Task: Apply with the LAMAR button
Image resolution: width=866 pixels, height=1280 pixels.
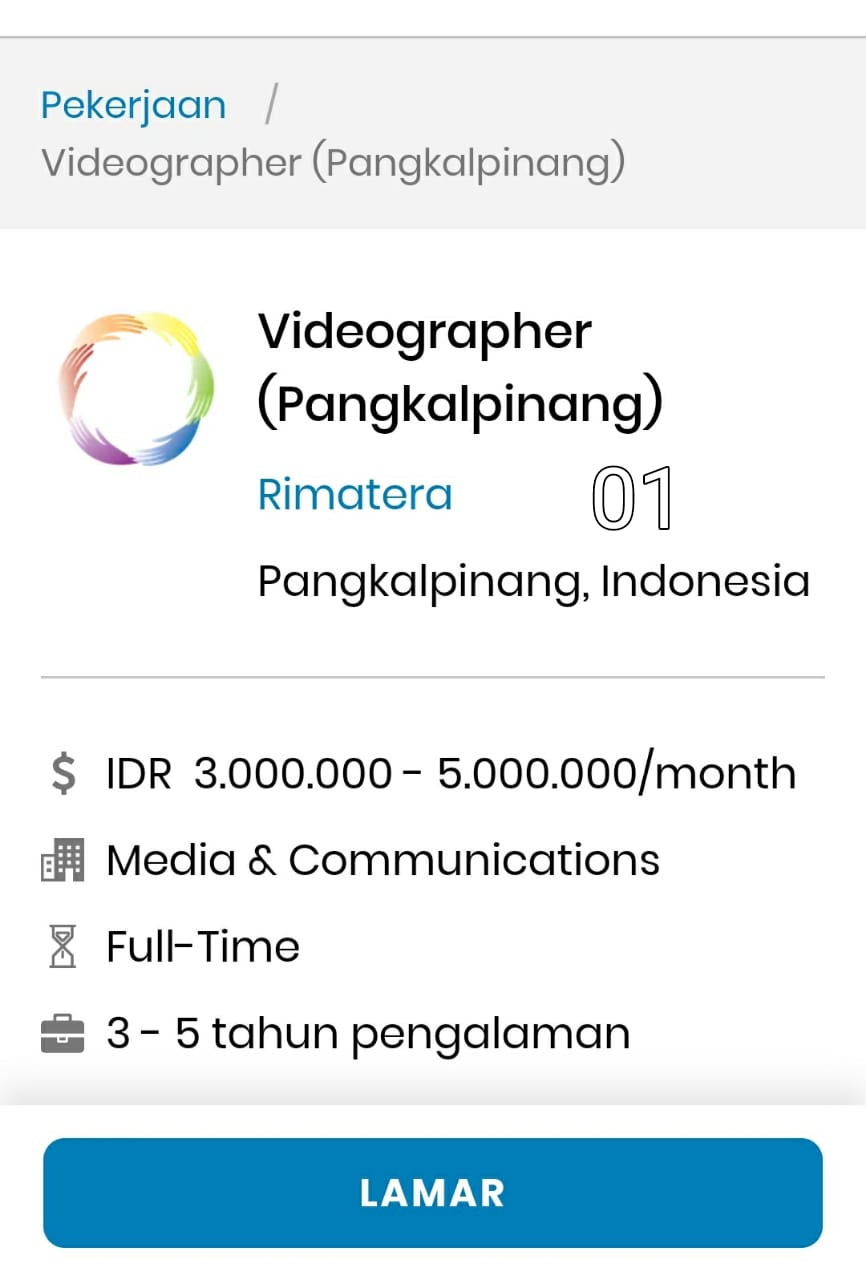Action: point(432,1192)
